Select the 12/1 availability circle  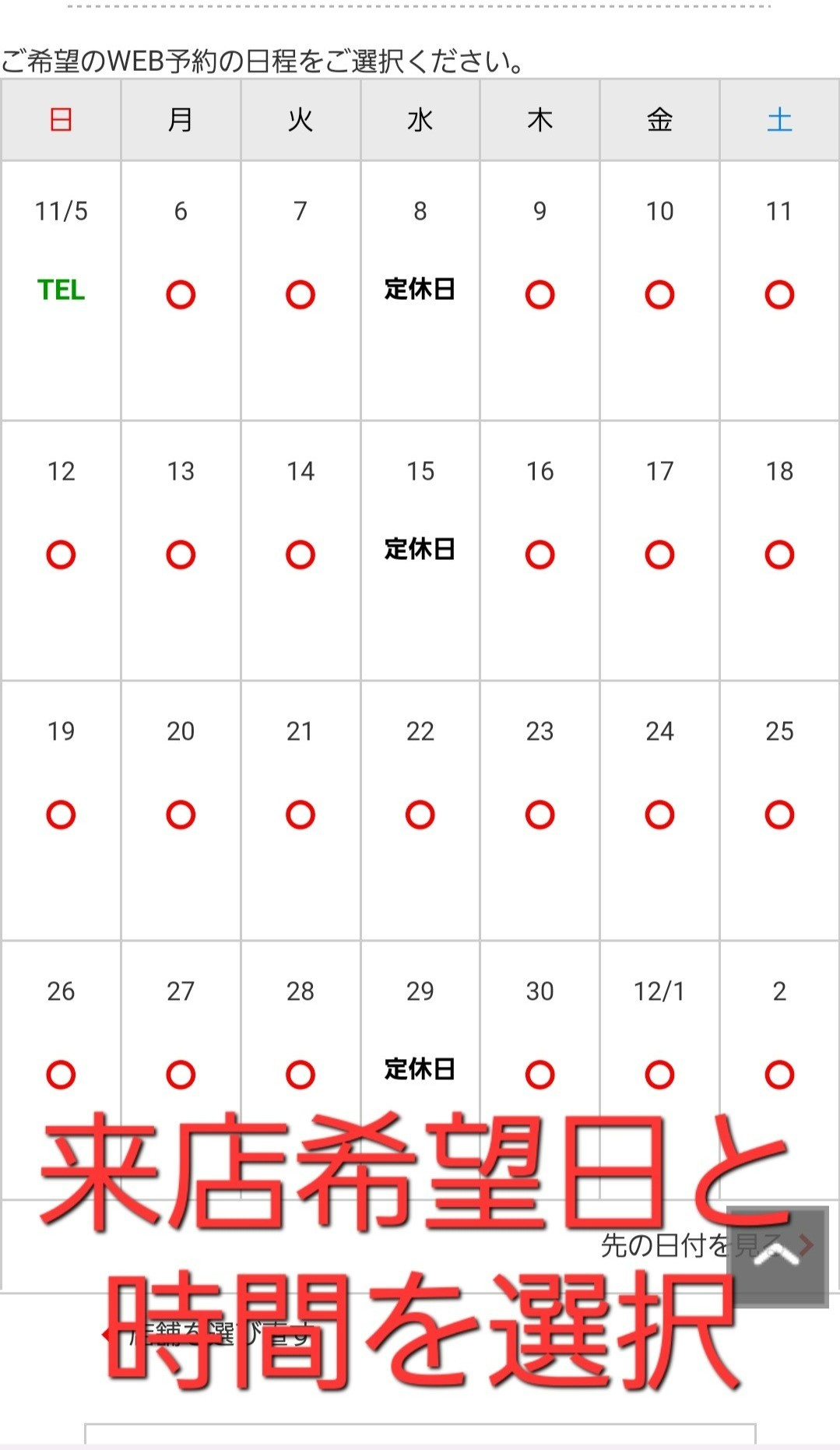coord(659,1075)
